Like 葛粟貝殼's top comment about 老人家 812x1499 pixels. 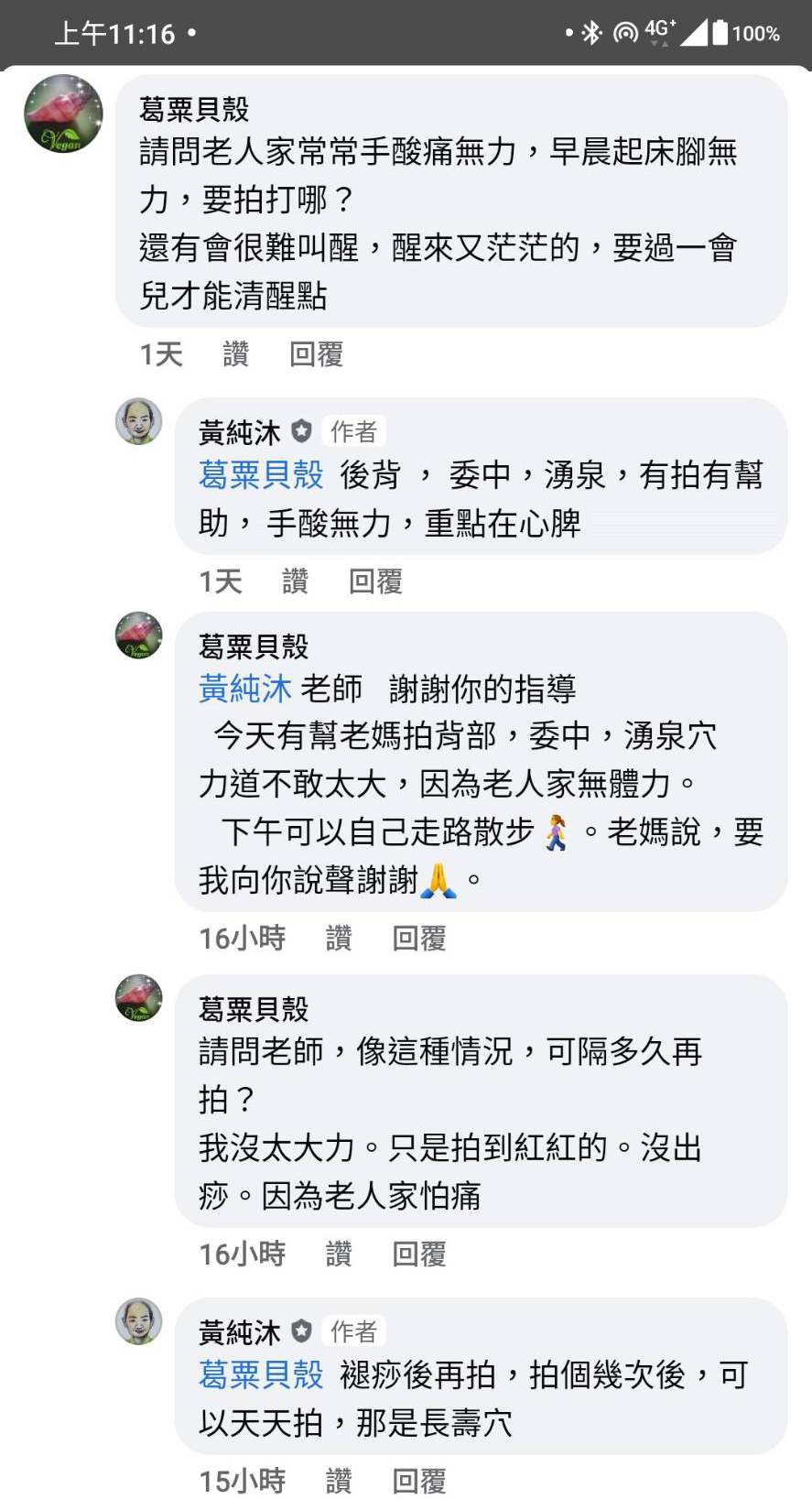tap(235, 354)
